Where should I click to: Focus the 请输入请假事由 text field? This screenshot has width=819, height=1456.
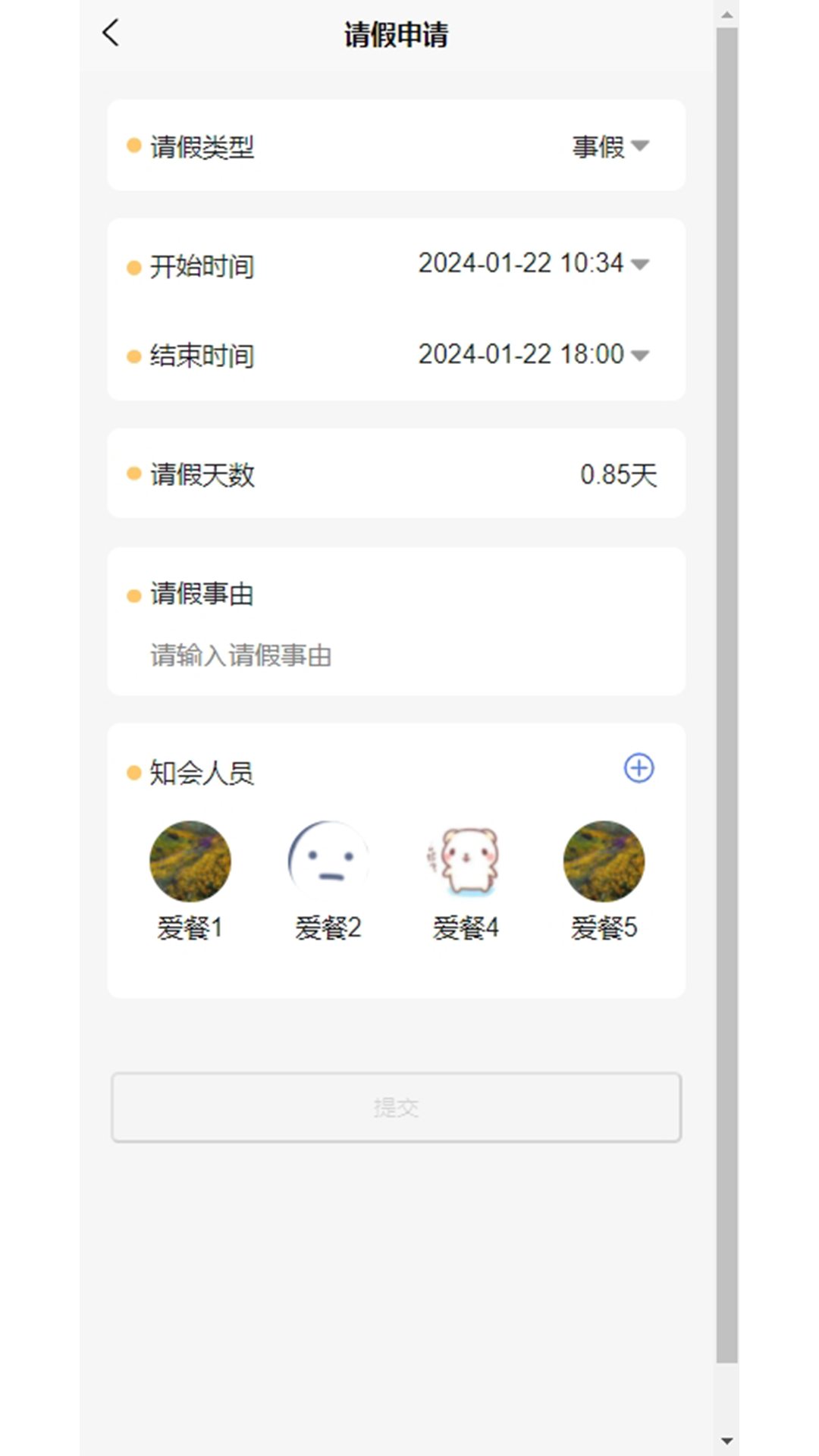pyautogui.click(x=394, y=655)
